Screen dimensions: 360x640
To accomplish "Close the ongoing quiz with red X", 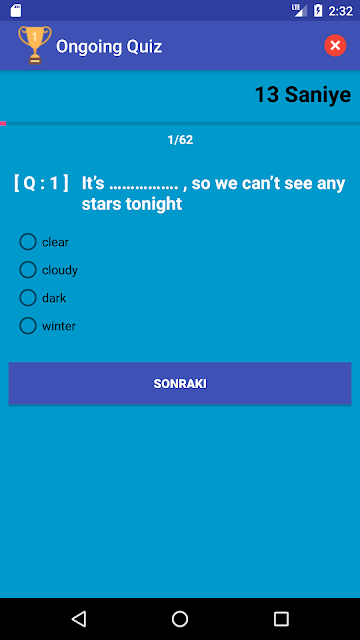I will pos(335,46).
